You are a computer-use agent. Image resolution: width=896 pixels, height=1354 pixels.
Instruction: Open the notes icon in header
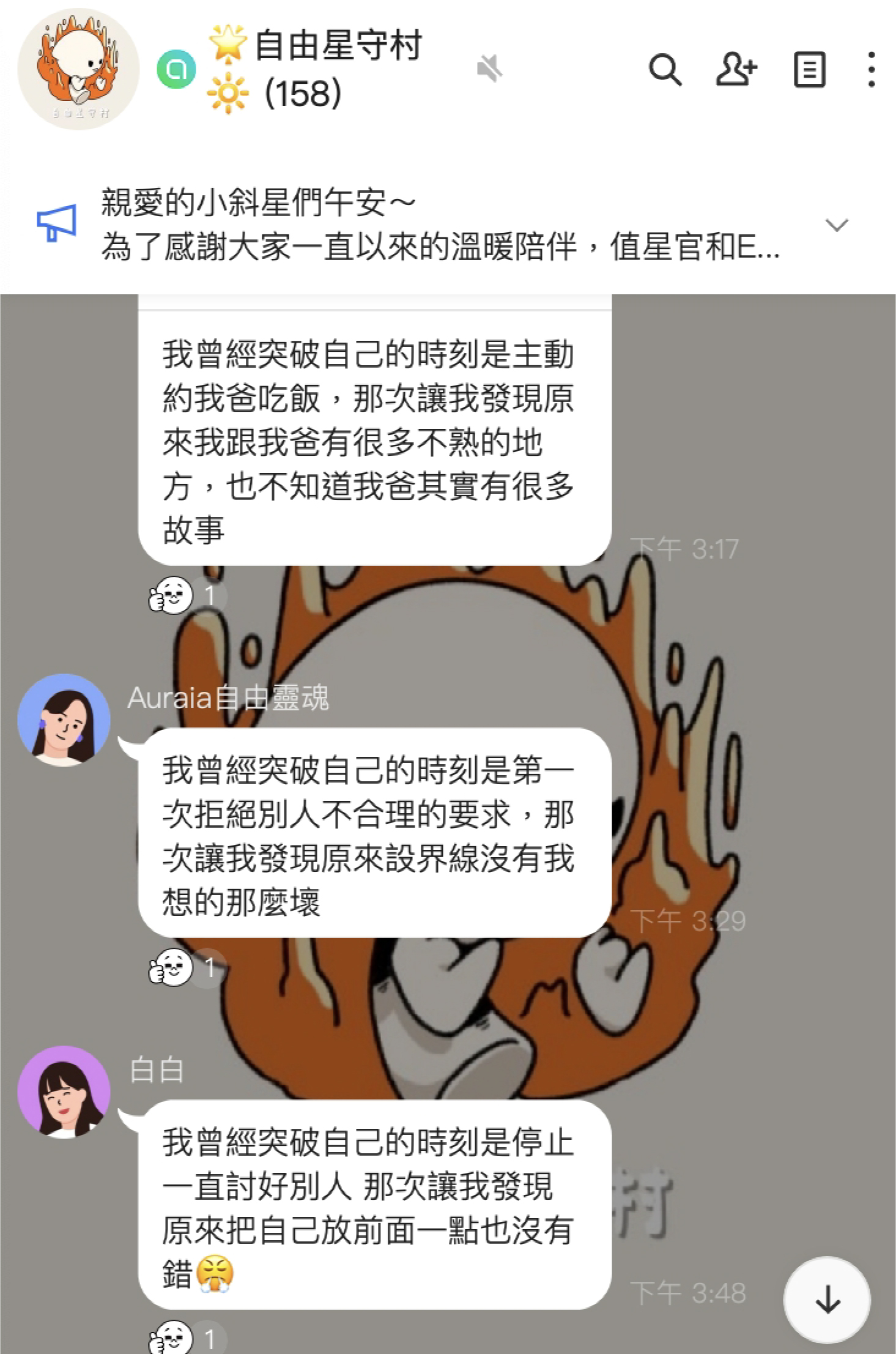(809, 70)
